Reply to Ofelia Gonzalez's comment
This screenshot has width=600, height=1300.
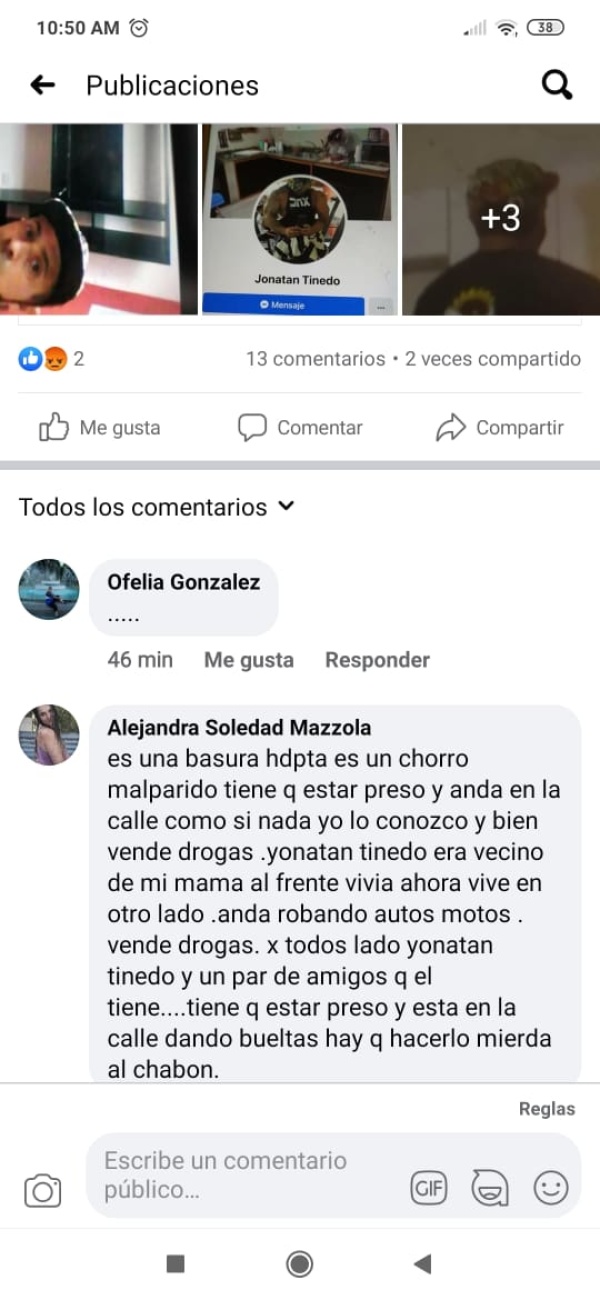pyautogui.click(x=377, y=660)
